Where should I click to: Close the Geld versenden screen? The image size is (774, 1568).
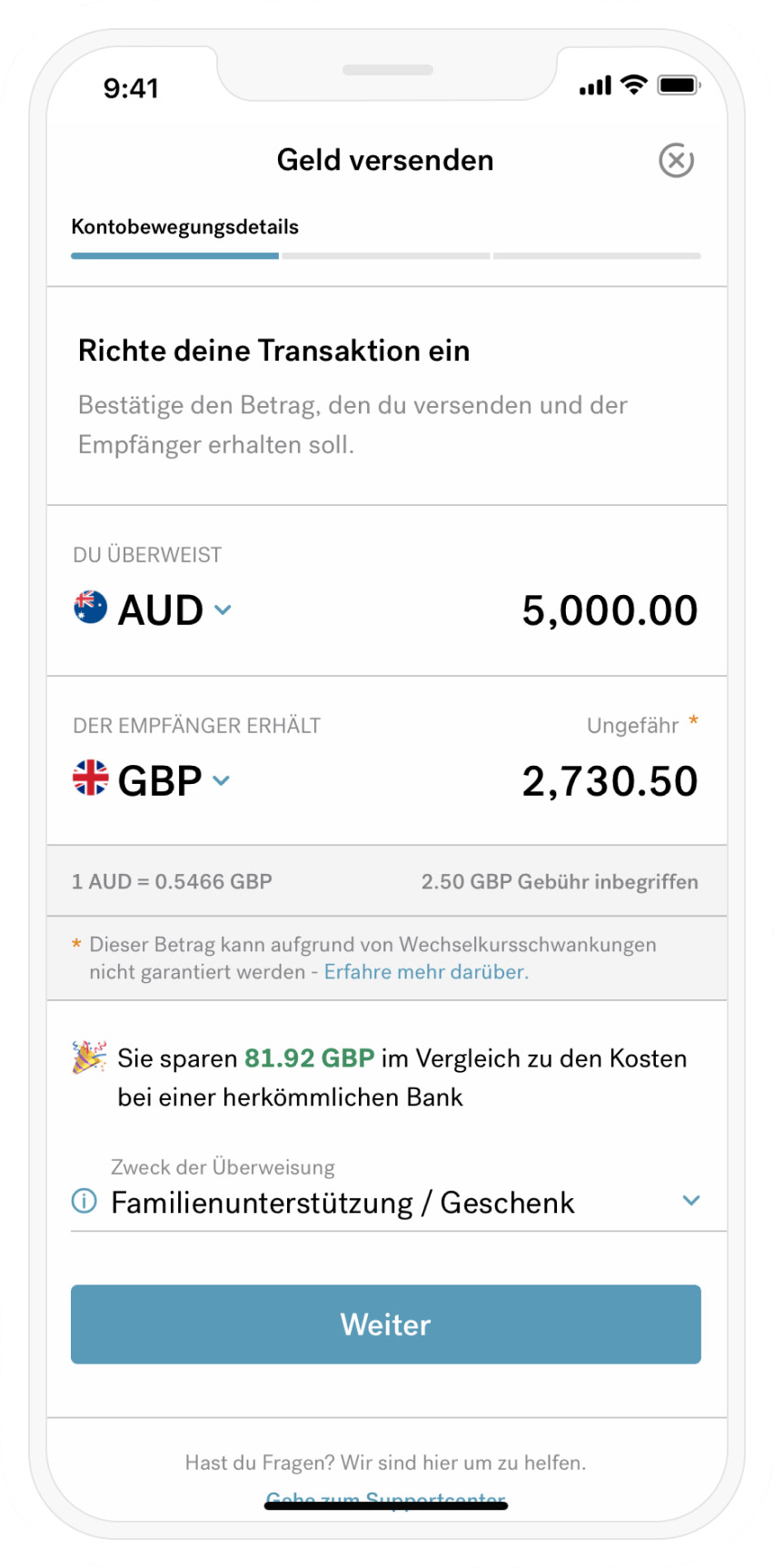[676, 160]
